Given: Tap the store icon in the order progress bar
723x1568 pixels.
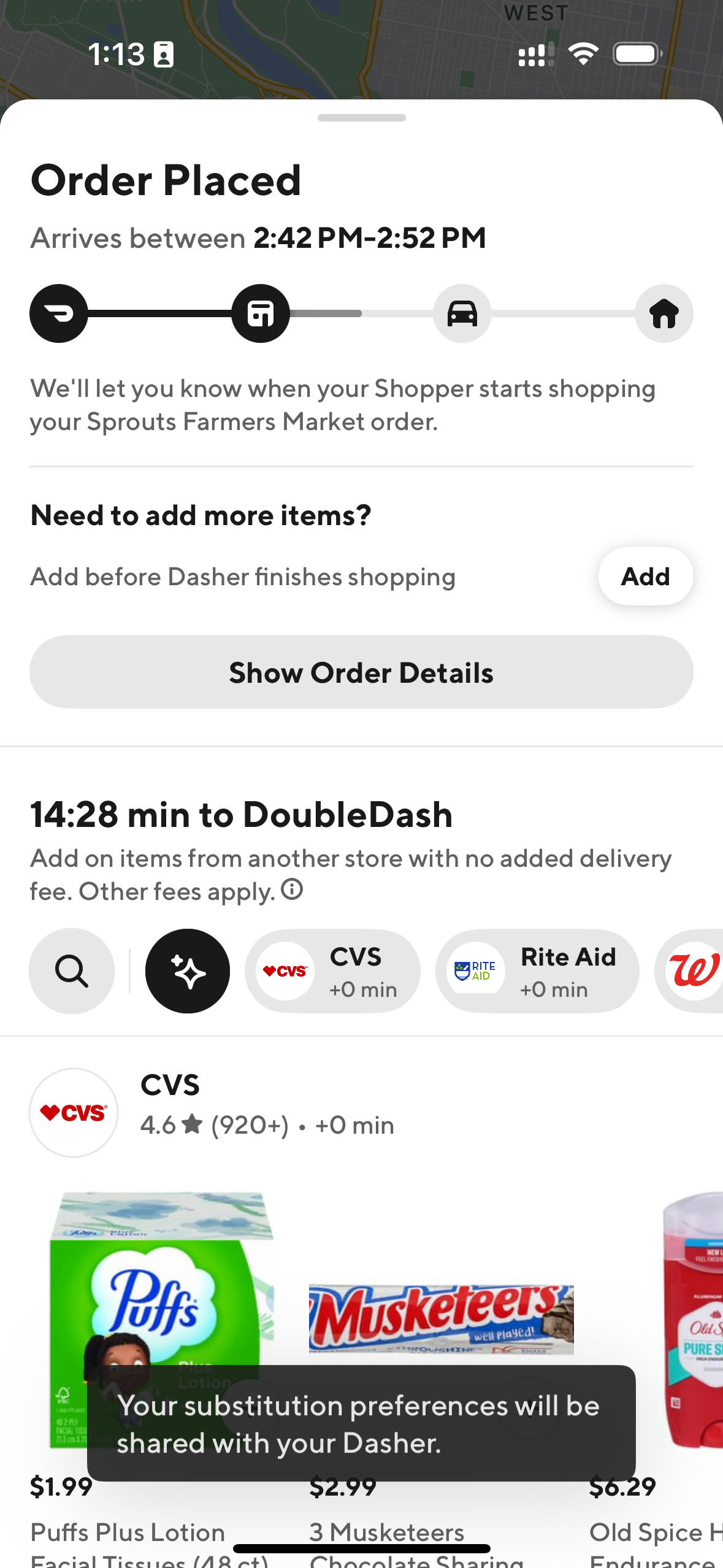Looking at the screenshot, I should (261, 313).
